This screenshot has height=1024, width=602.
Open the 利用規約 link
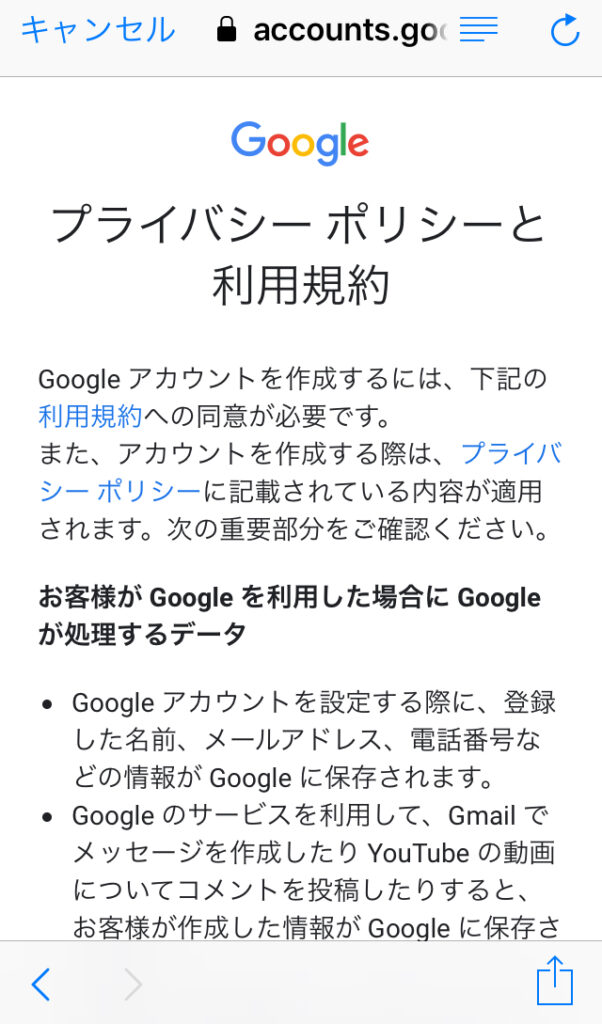point(90,416)
